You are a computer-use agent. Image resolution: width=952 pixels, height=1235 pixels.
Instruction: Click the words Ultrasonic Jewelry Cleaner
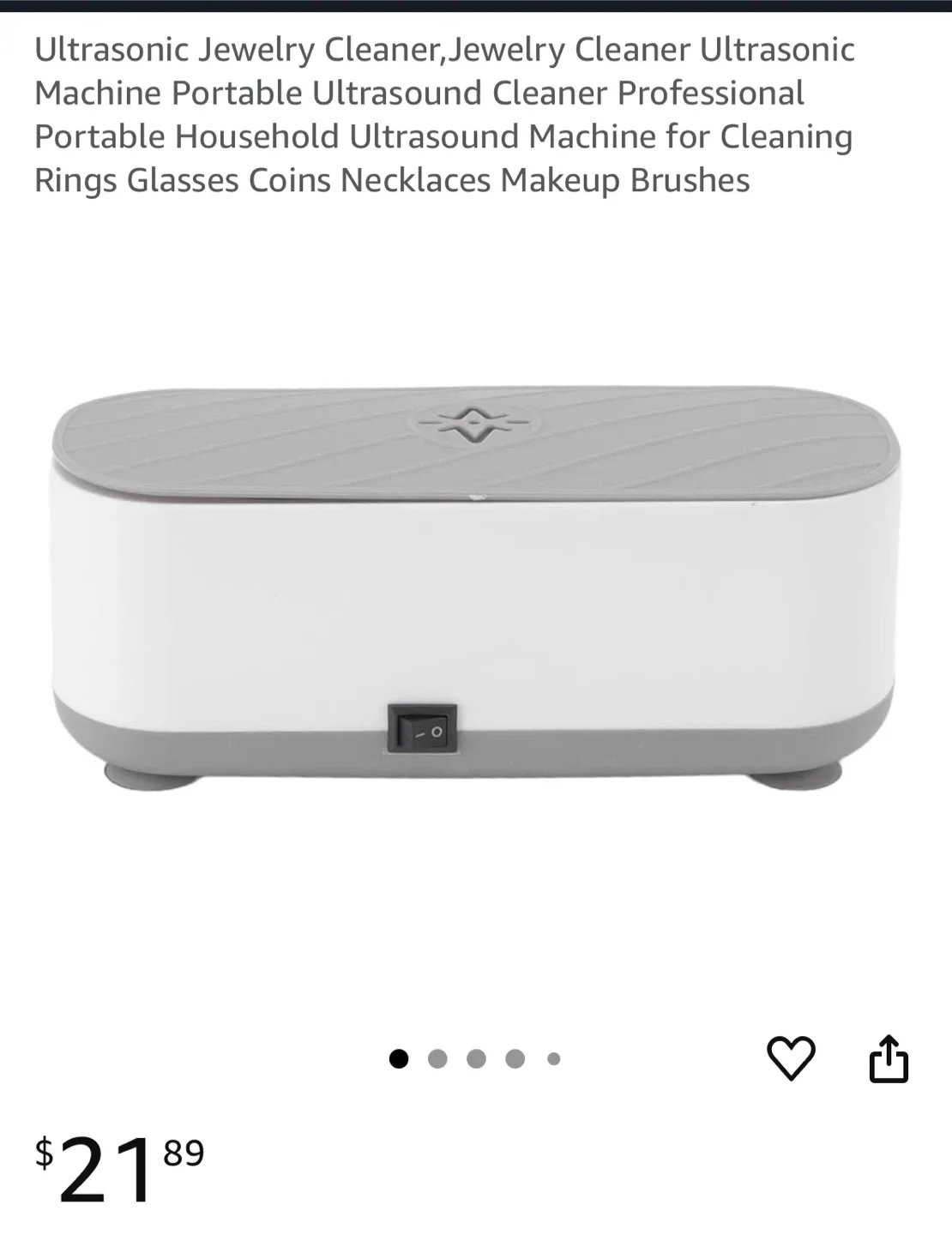214,49
